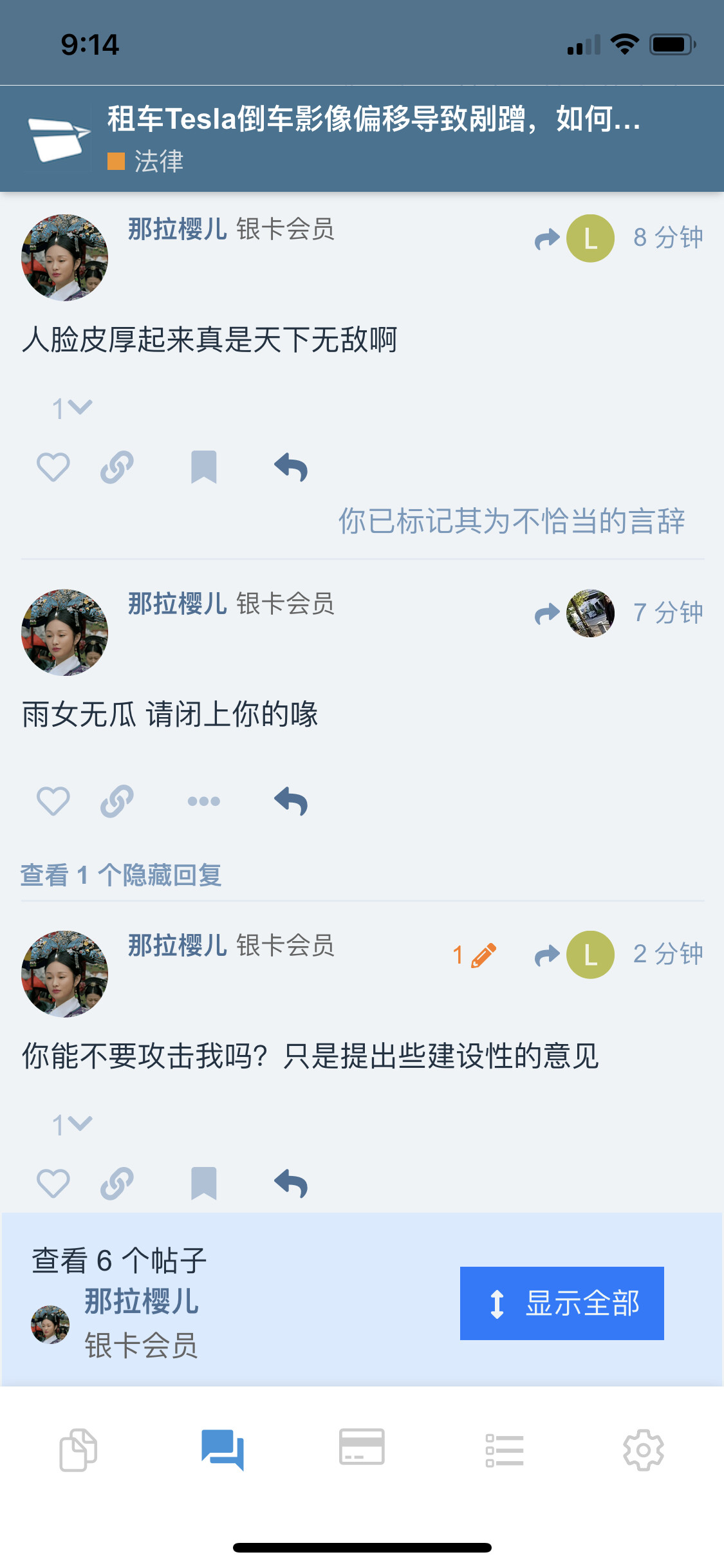The width and height of the screenshot is (724, 1568).
Task: Open the list tab in bottom bar
Action: click(x=505, y=1450)
